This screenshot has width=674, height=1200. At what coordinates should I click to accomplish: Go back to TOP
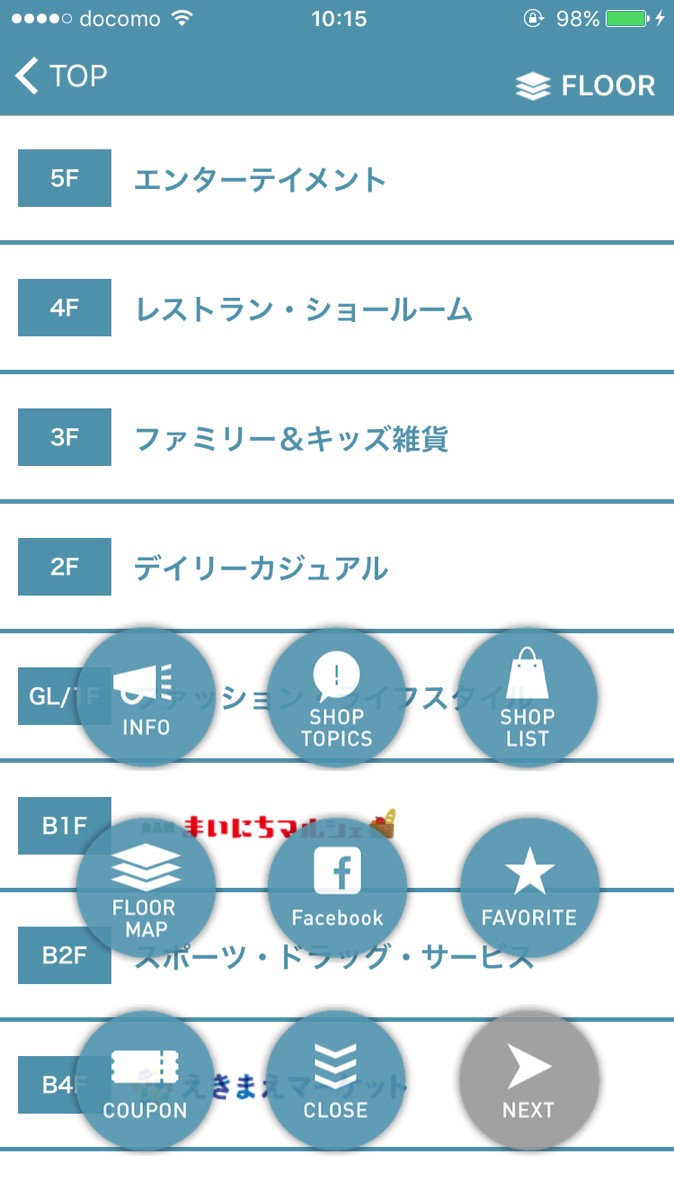point(60,76)
